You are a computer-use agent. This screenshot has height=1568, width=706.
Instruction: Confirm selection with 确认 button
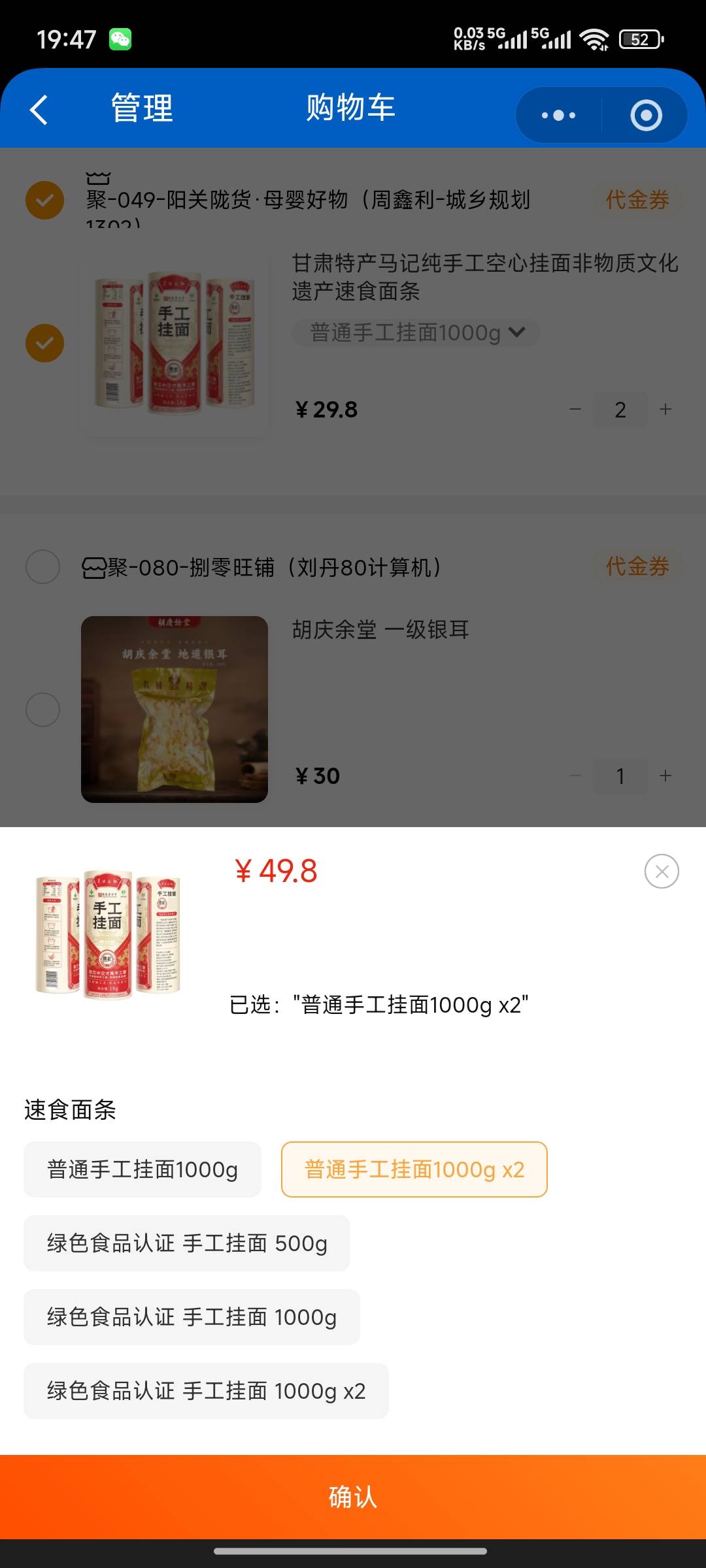353,1497
